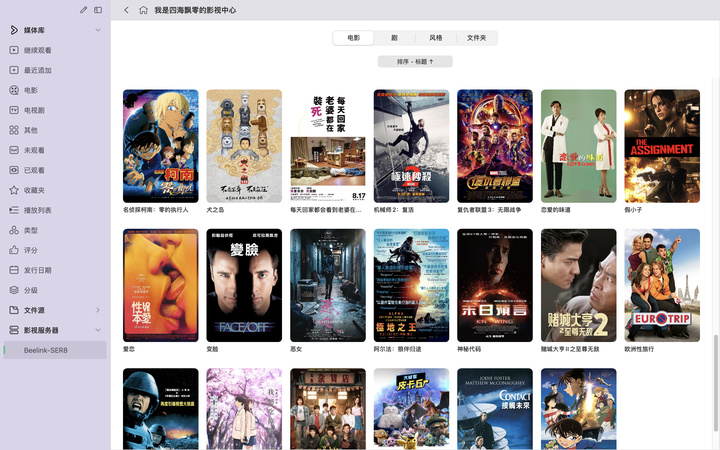Go back with the arrow icon
720x450 pixels.
coord(126,10)
